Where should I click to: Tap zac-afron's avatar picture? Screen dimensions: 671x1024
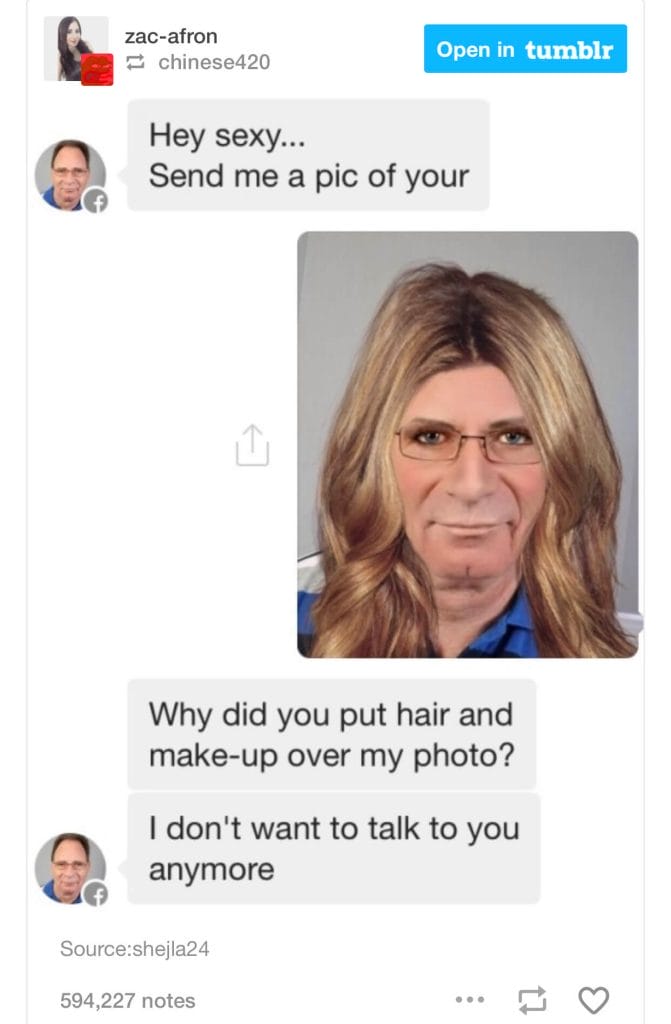(x=75, y=49)
